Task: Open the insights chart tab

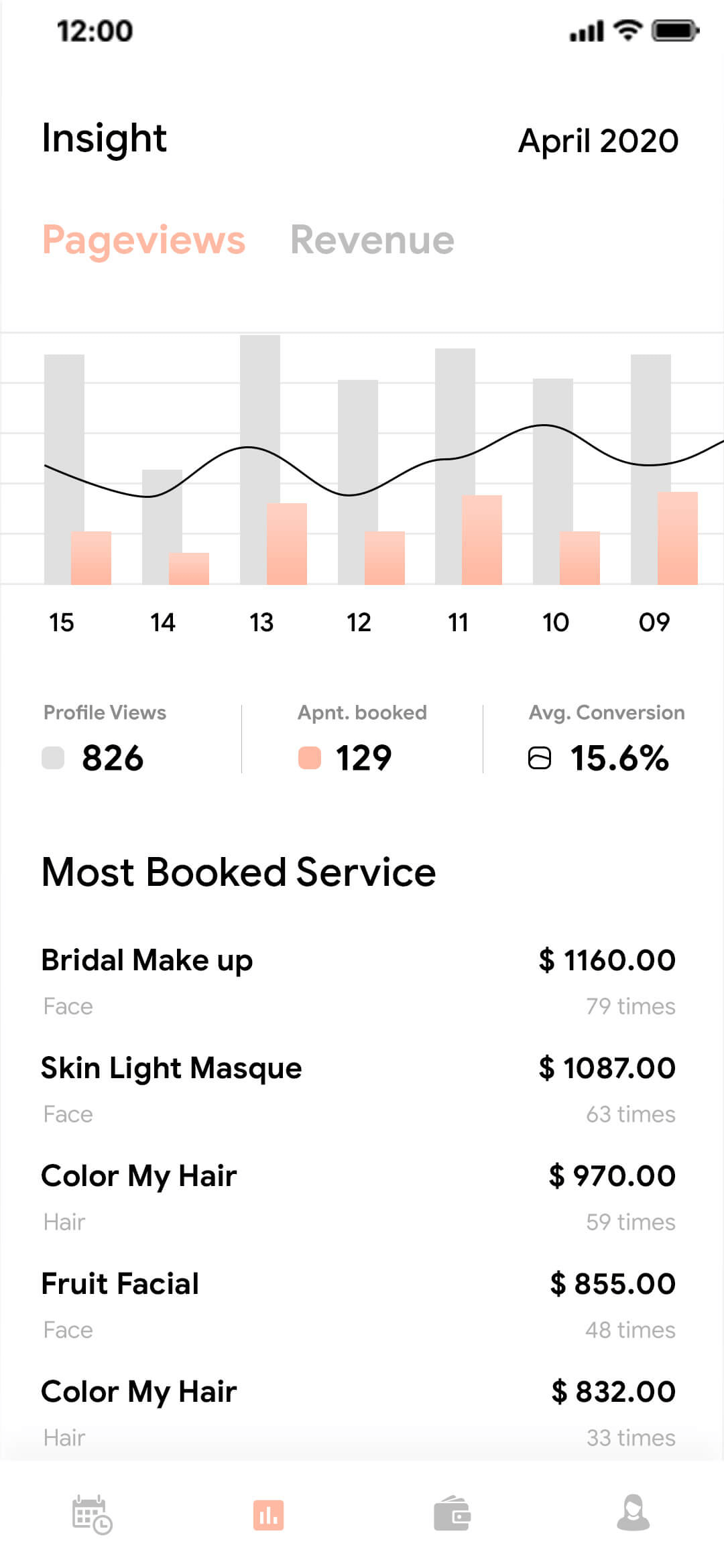Action: 269,1514
